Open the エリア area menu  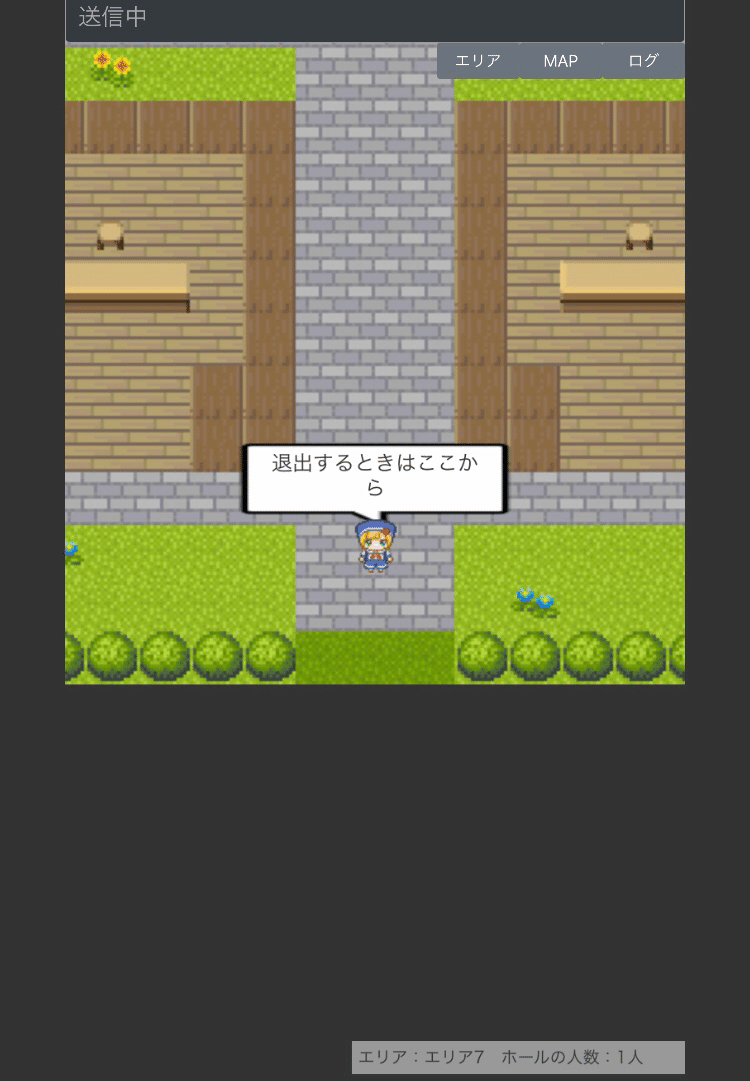tap(478, 61)
